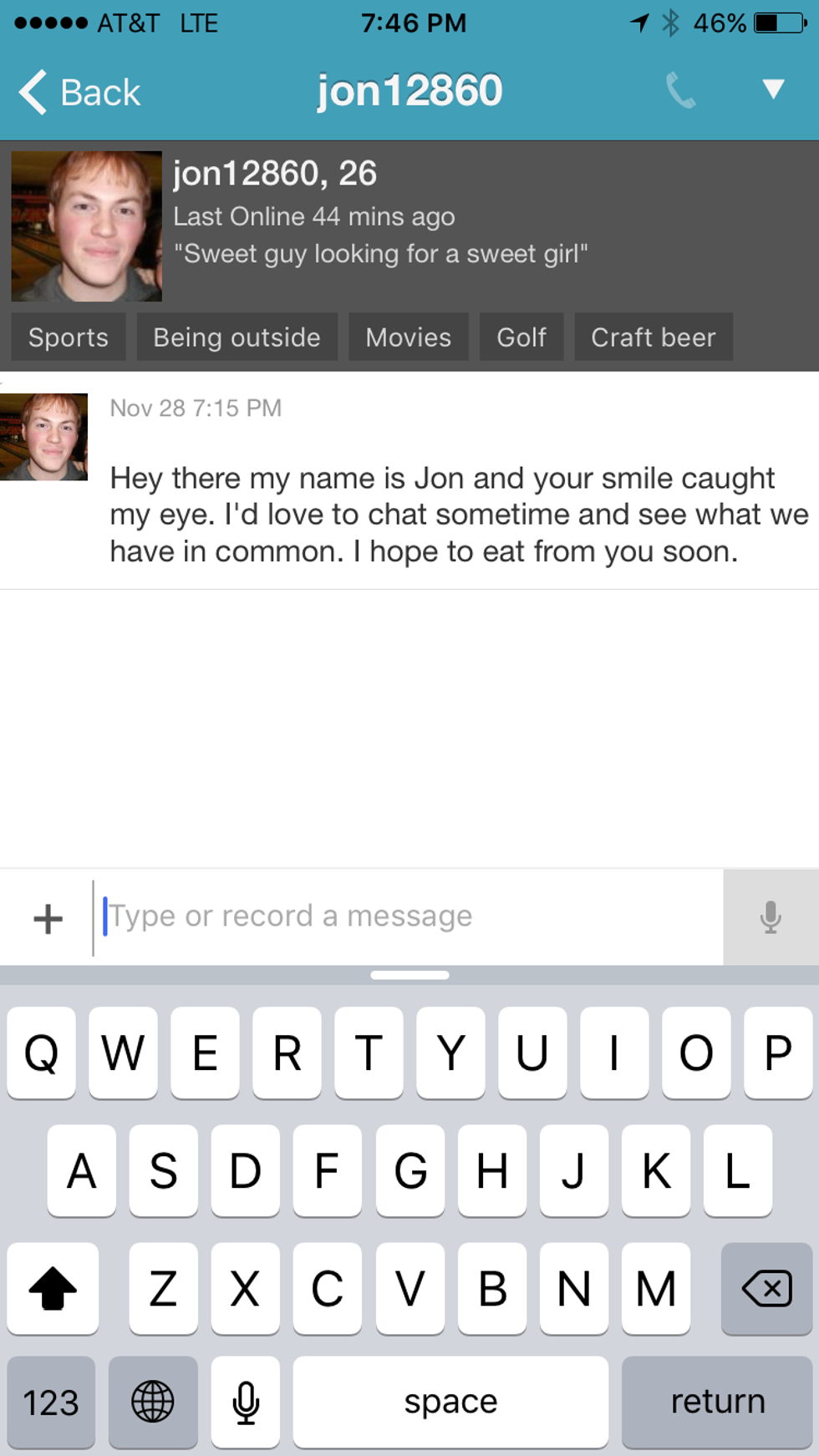View jon12860's profile photo in header
This screenshot has width=819, height=1456.
point(86,226)
